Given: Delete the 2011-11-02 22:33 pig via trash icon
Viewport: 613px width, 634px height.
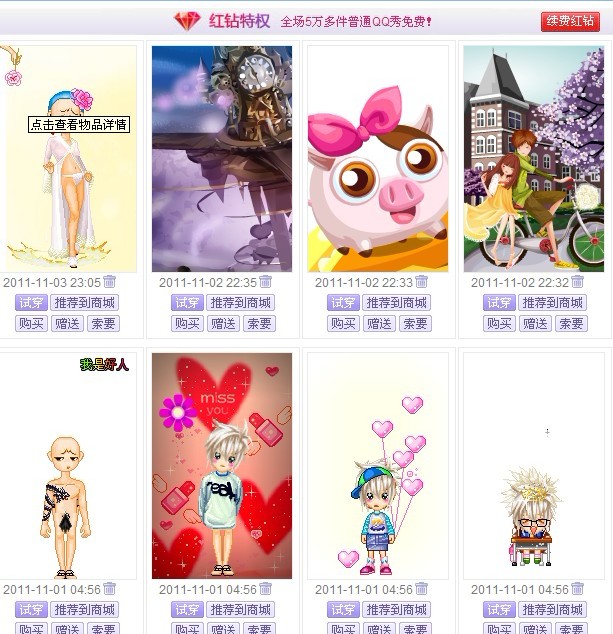Looking at the screenshot, I should 421,282.
